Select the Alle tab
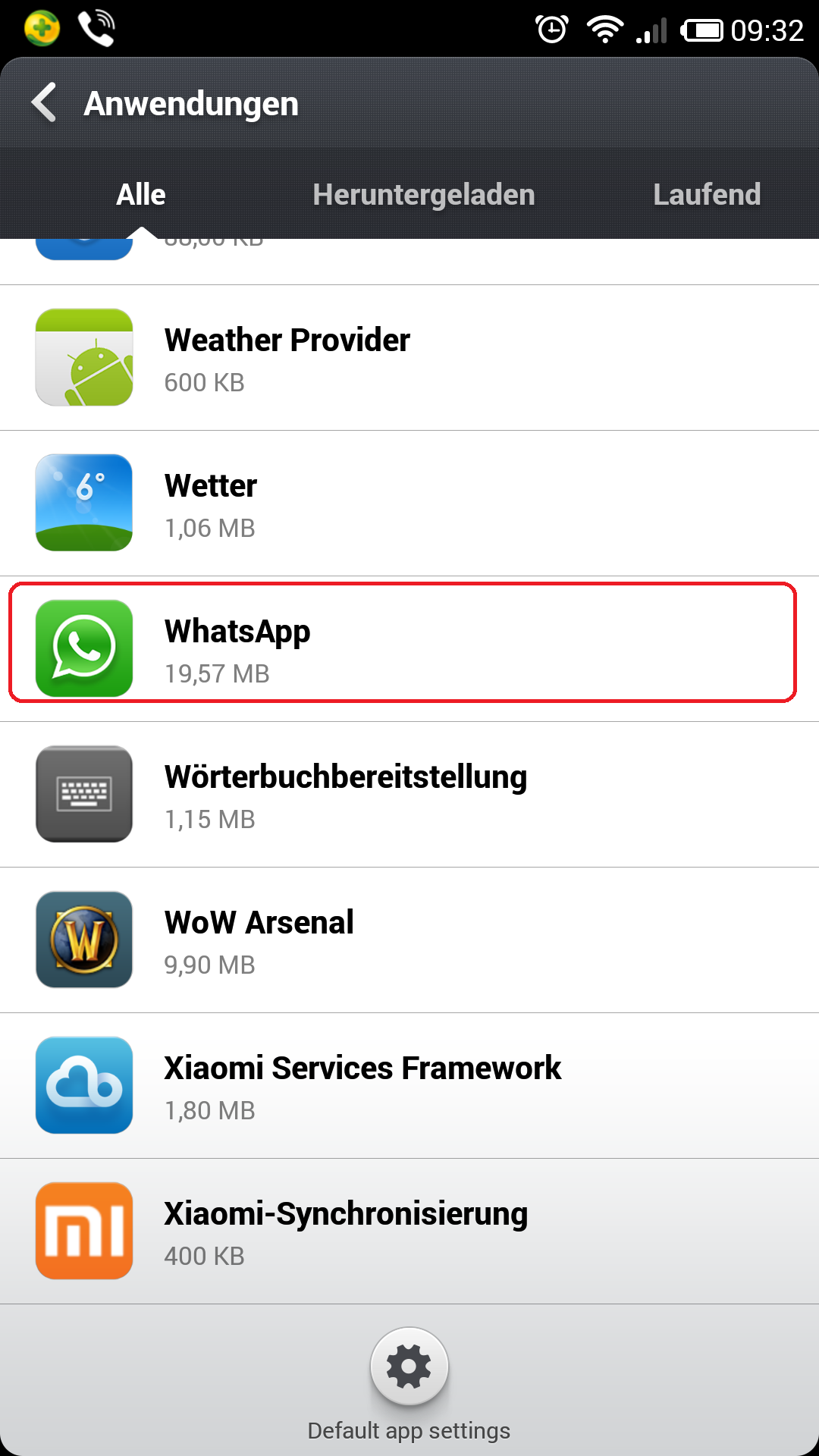This screenshot has height=1456, width=819. point(141,194)
